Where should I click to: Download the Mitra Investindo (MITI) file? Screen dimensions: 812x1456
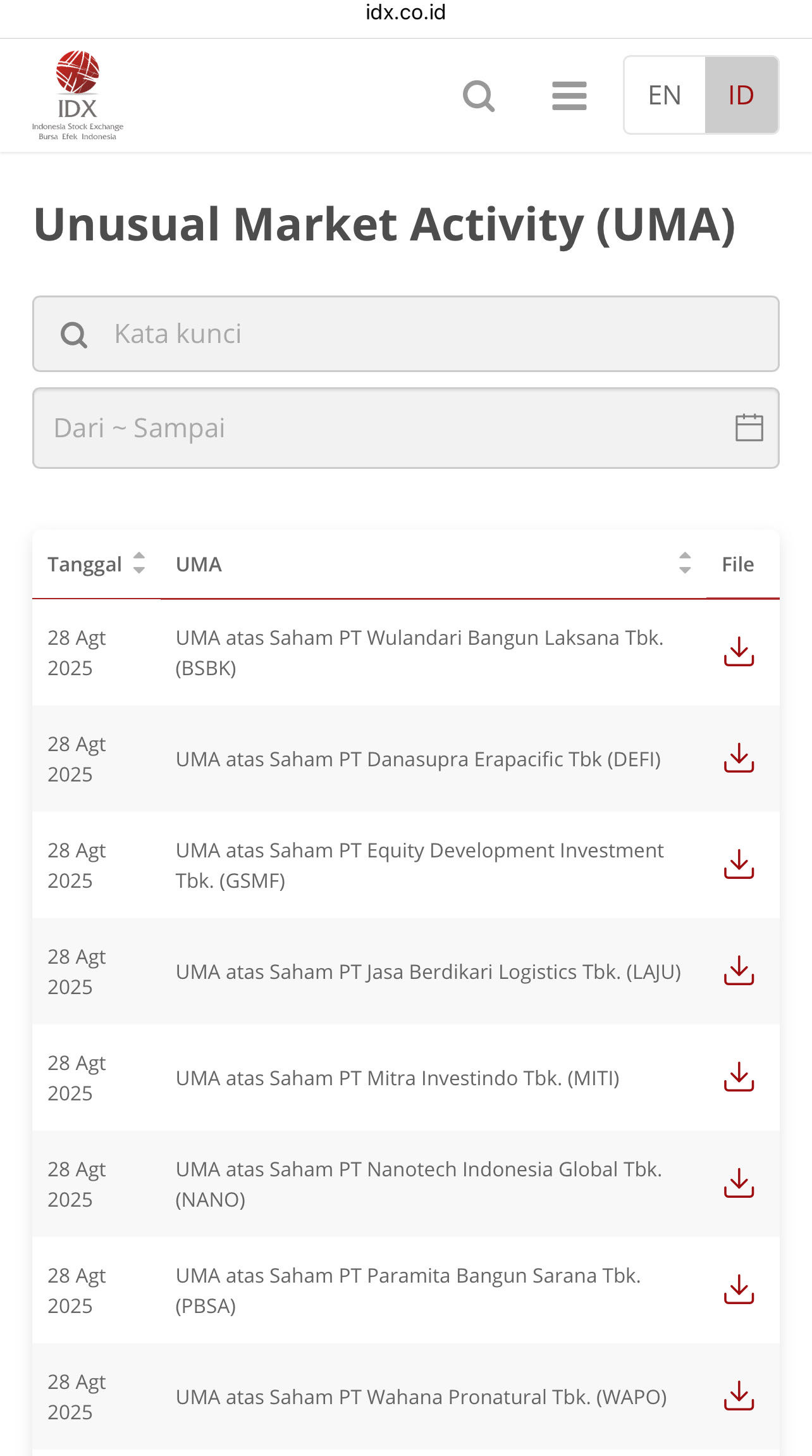click(739, 1078)
